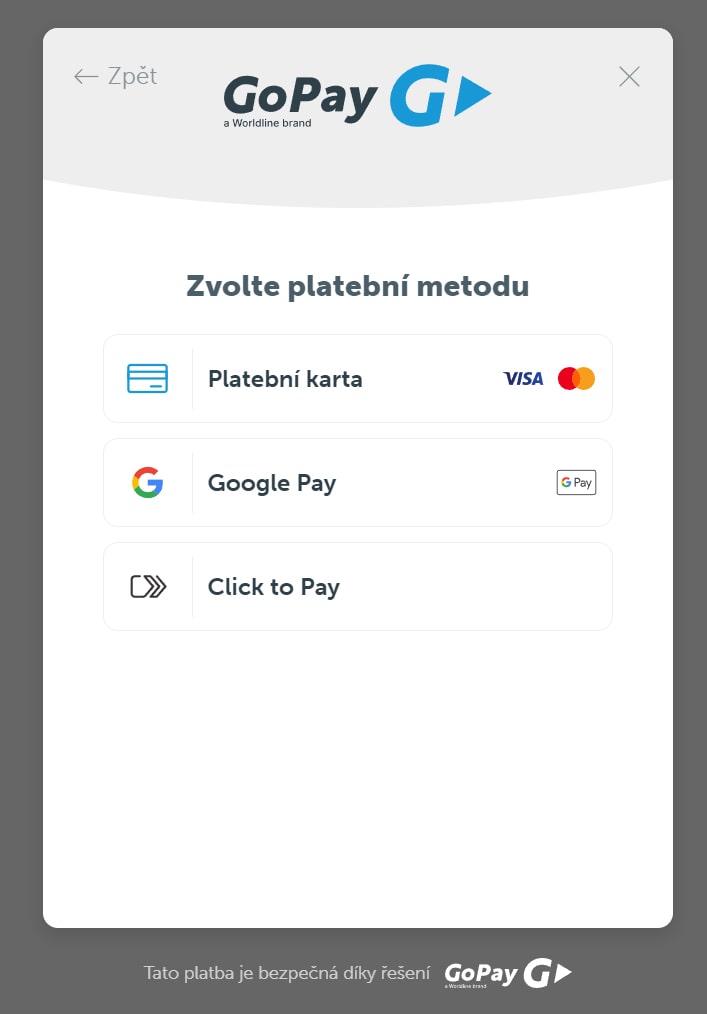Choose Google Pay as payment method
Viewport: 707px width, 1014px height.
(357, 483)
